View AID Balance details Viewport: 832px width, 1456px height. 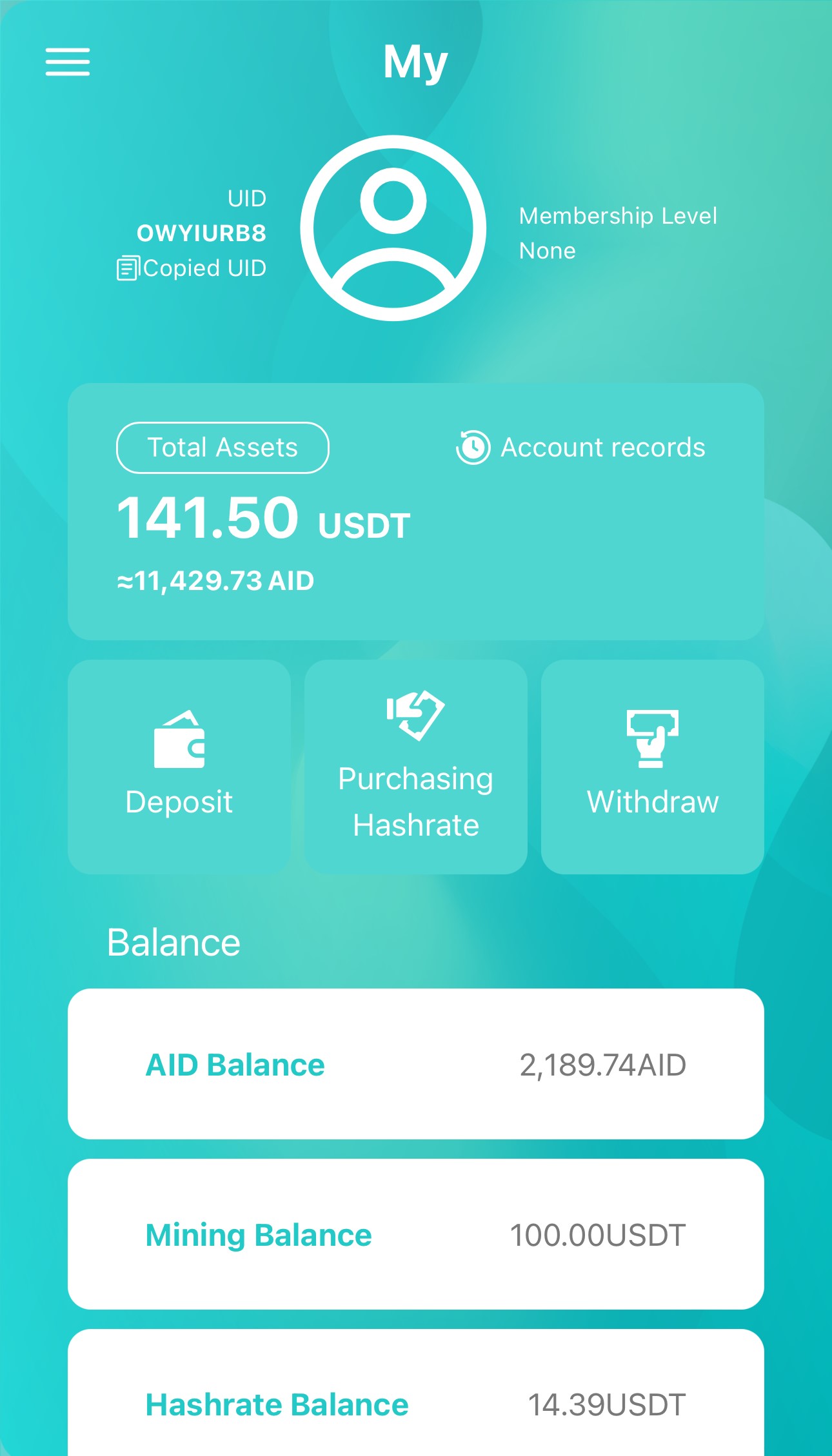(x=416, y=1064)
